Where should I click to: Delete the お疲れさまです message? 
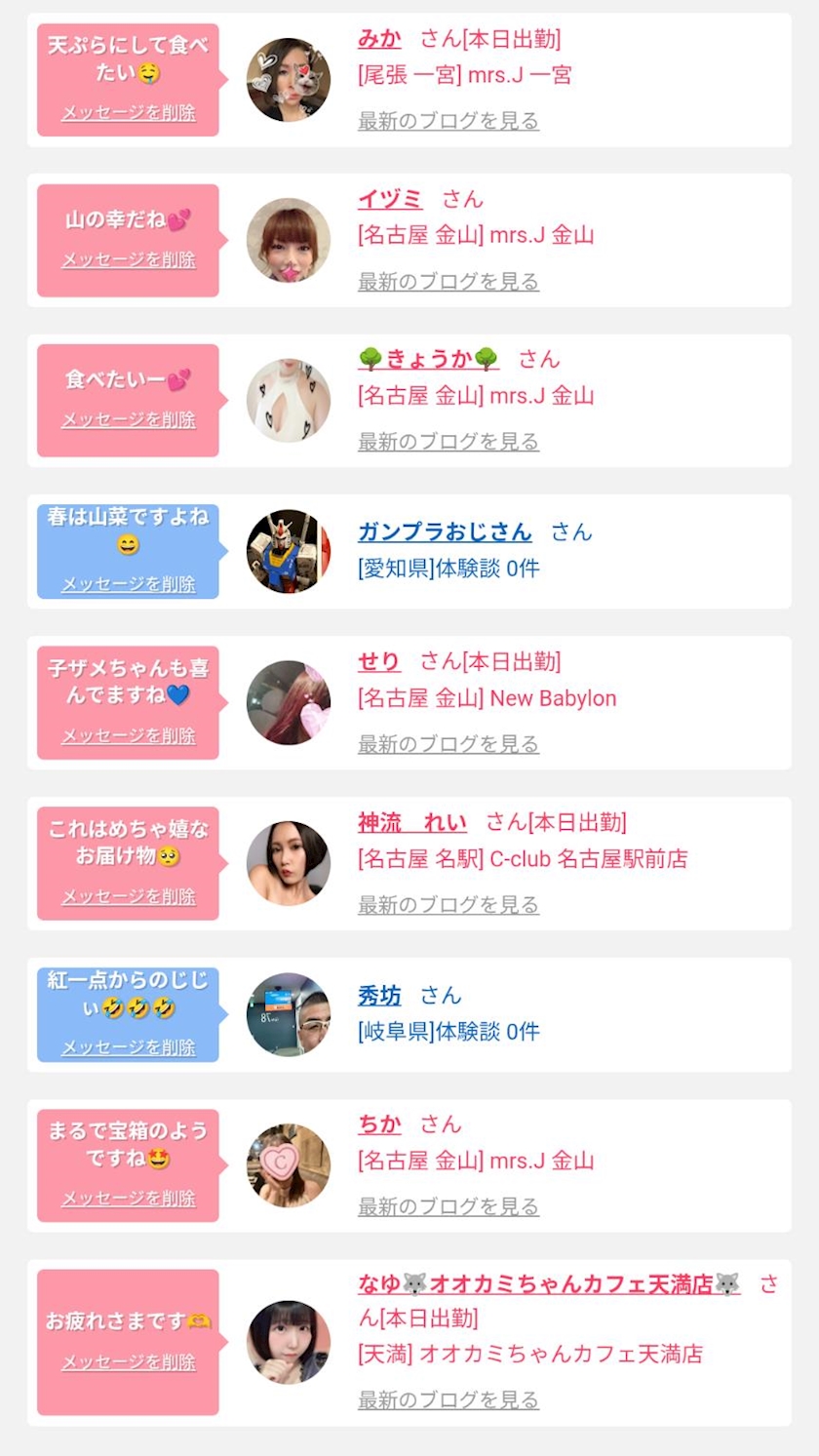[129, 1362]
